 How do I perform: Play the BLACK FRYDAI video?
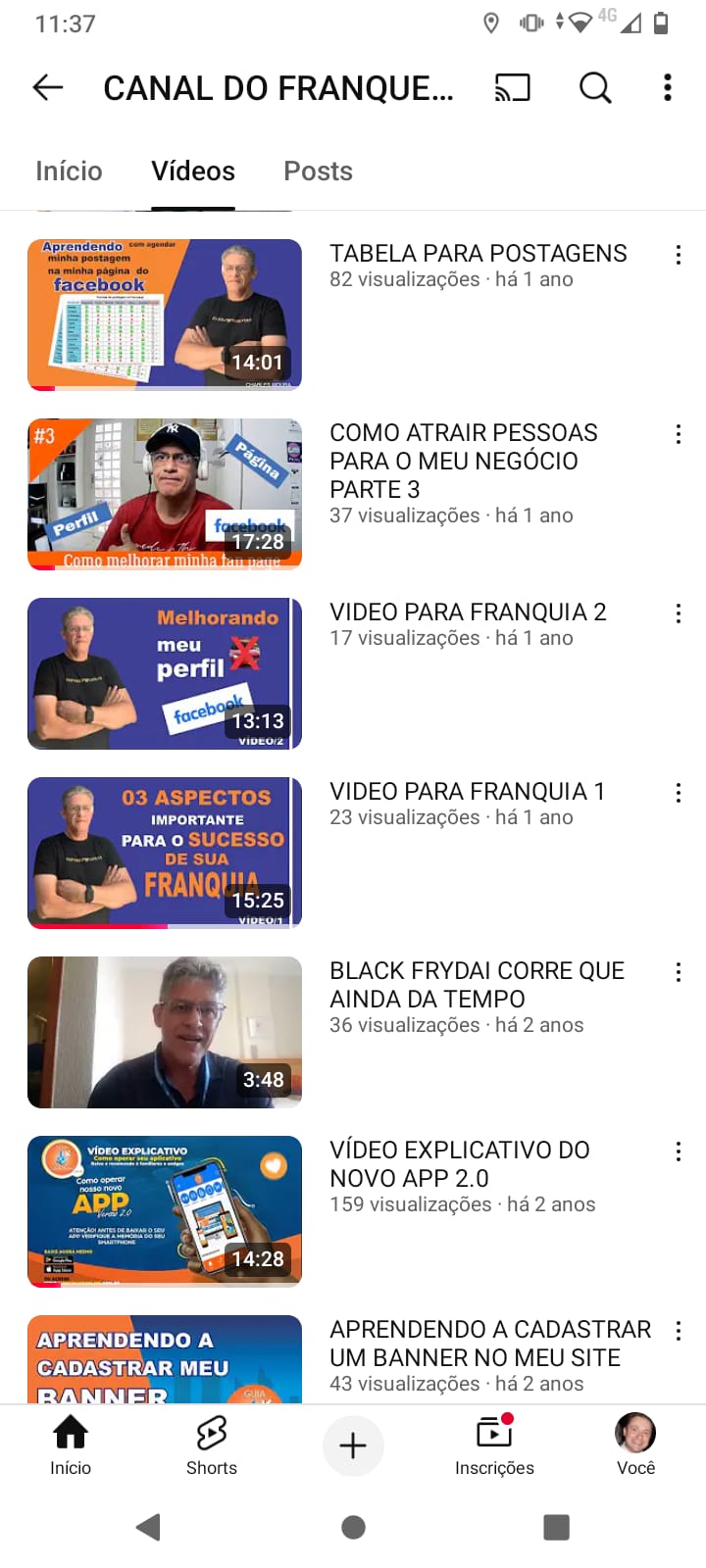(165, 1032)
